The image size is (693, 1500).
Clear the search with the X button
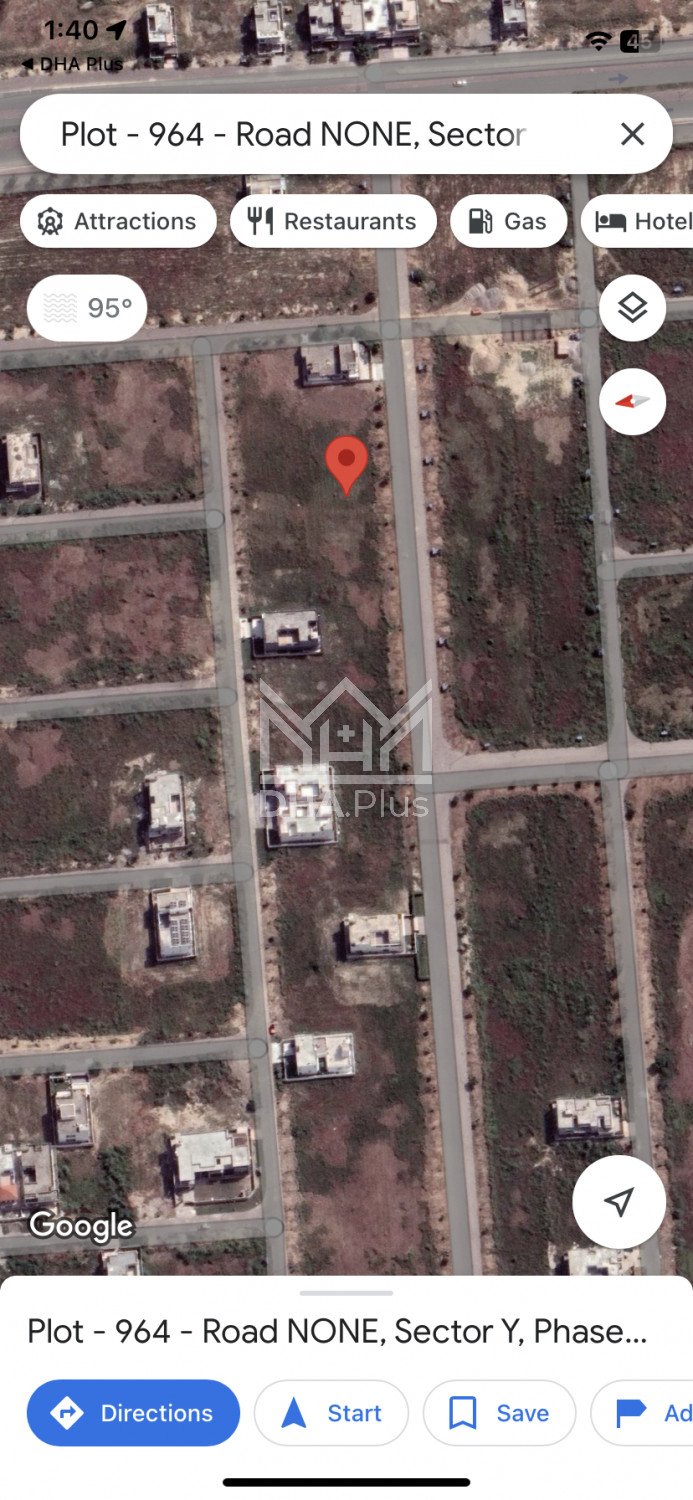(632, 134)
